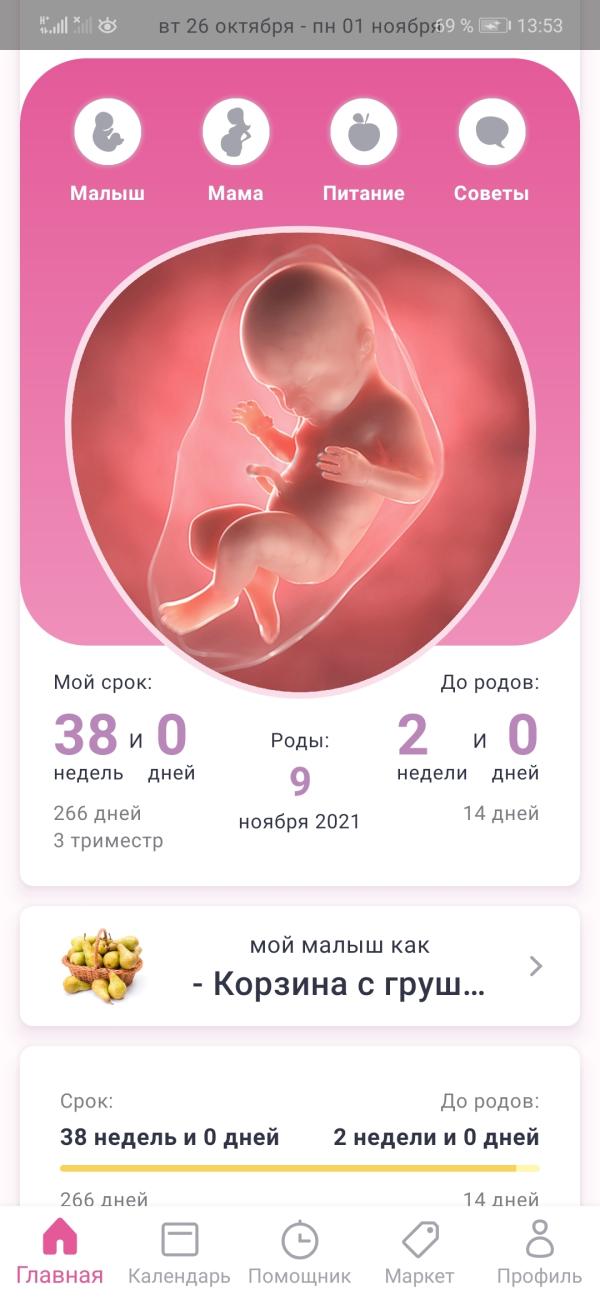Switch to the Главная tab
Image resolution: width=600 pixels, height=1299 pixels.
tap(60, 1252)
